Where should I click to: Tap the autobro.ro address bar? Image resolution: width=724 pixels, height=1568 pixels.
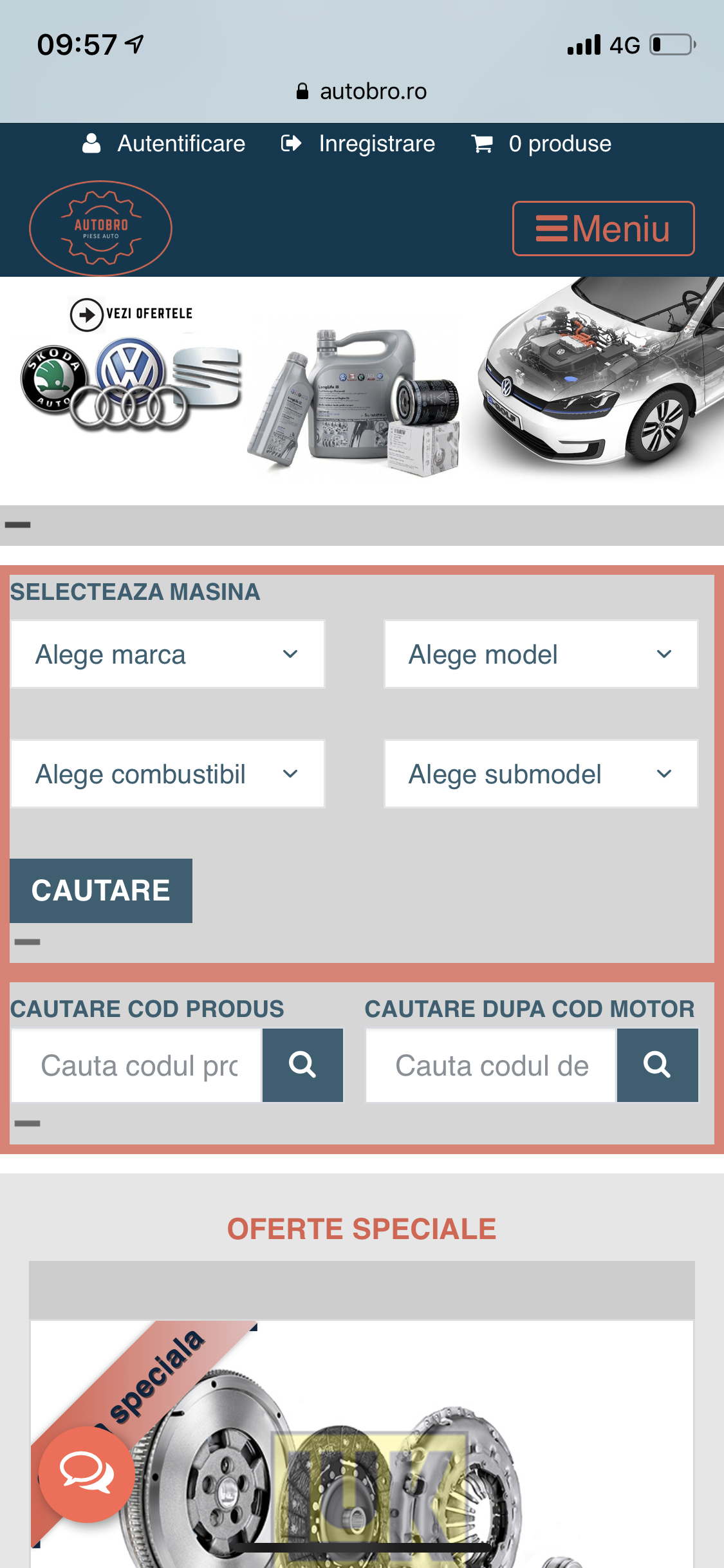pyautogui.click(x=362, y=91)
